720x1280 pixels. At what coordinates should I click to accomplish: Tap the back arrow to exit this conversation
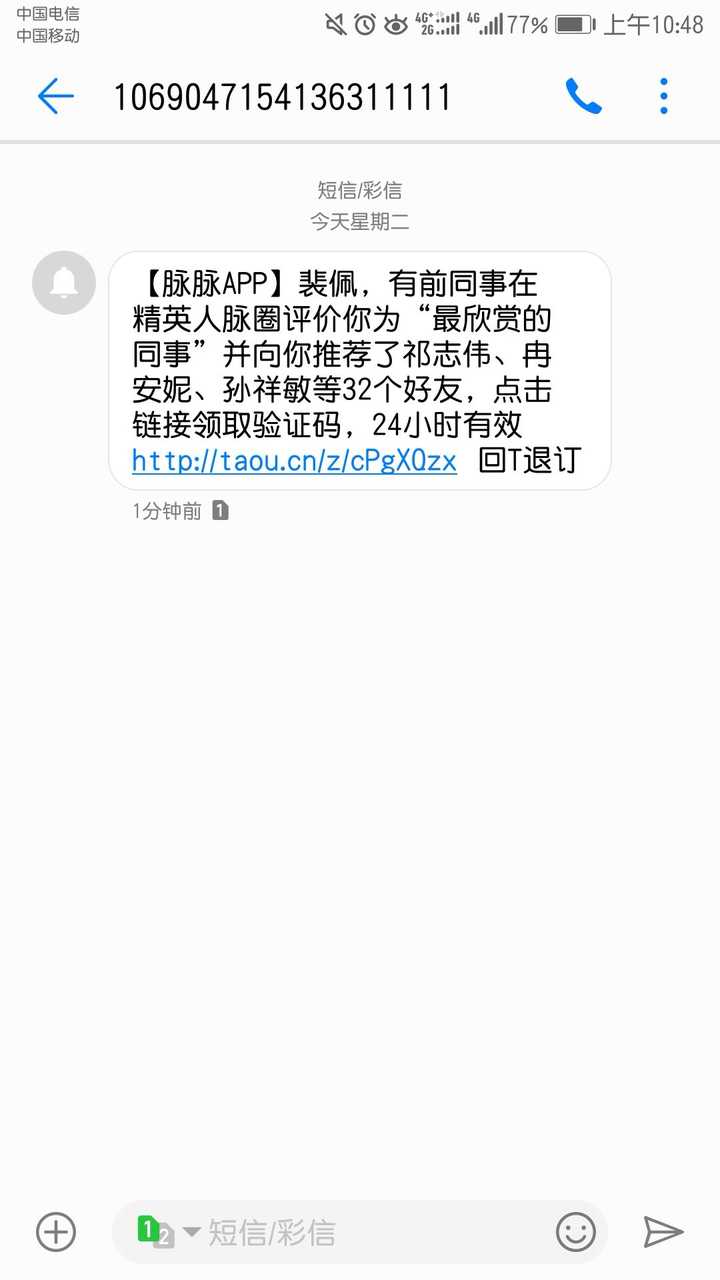(55, 96)
